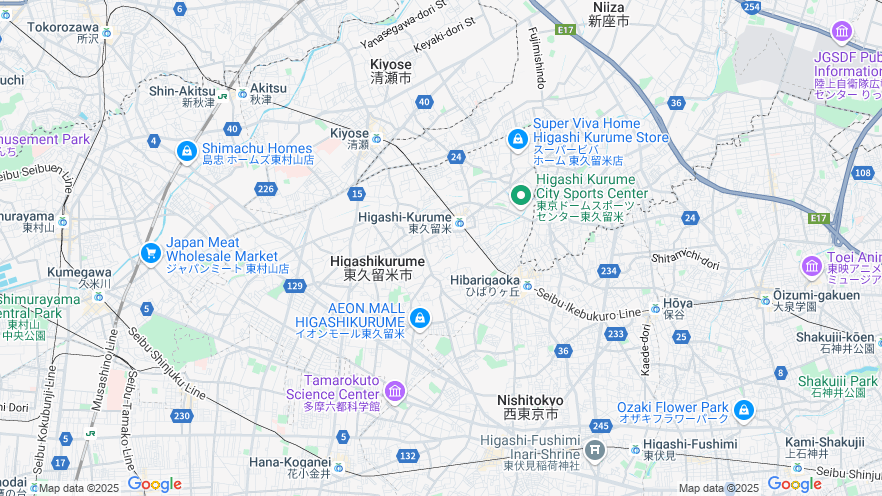Open the Shimachu Homes shopping marker
Image resolution: width=882 pixels, height=496 pixels.
tap(186, 151)
